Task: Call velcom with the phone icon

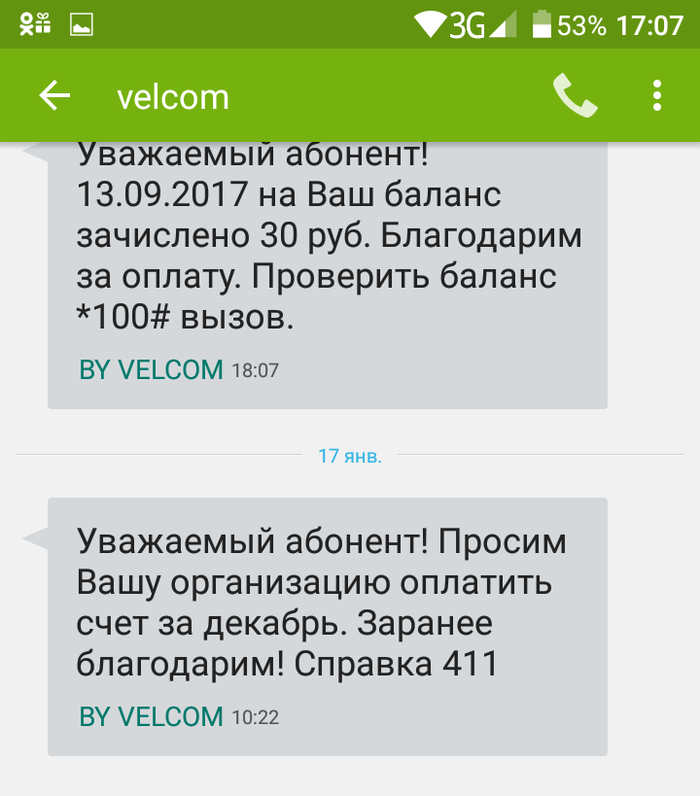Action: pyautogui.click(x=575, y=96)
